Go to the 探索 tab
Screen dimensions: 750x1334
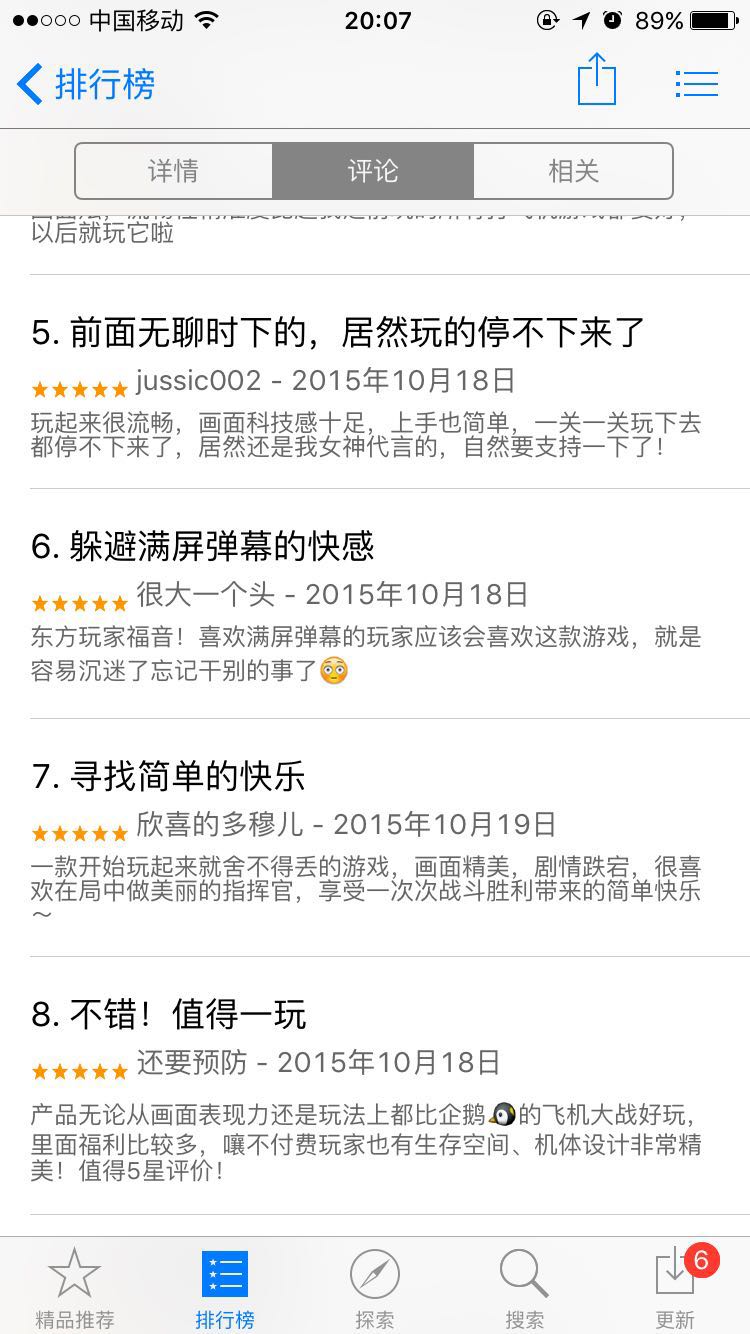[x=375, y=1289]
